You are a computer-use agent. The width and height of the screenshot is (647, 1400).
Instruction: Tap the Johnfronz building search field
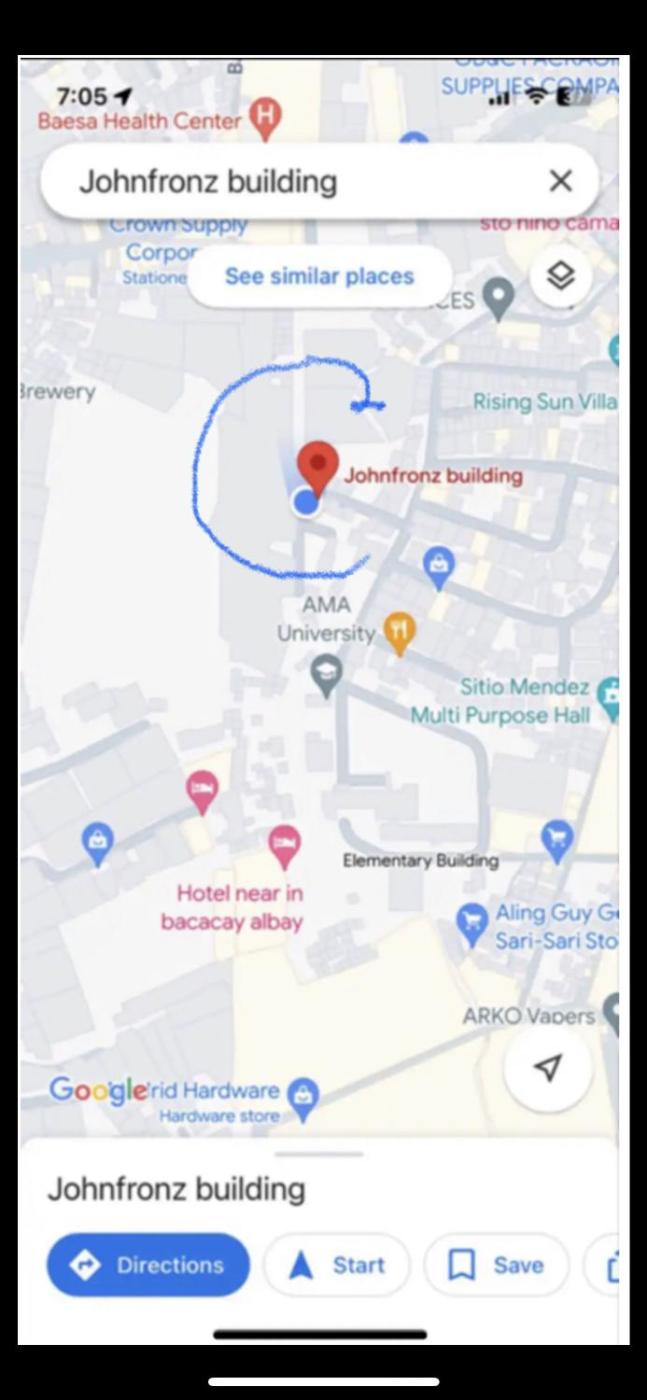click(290, 182)
